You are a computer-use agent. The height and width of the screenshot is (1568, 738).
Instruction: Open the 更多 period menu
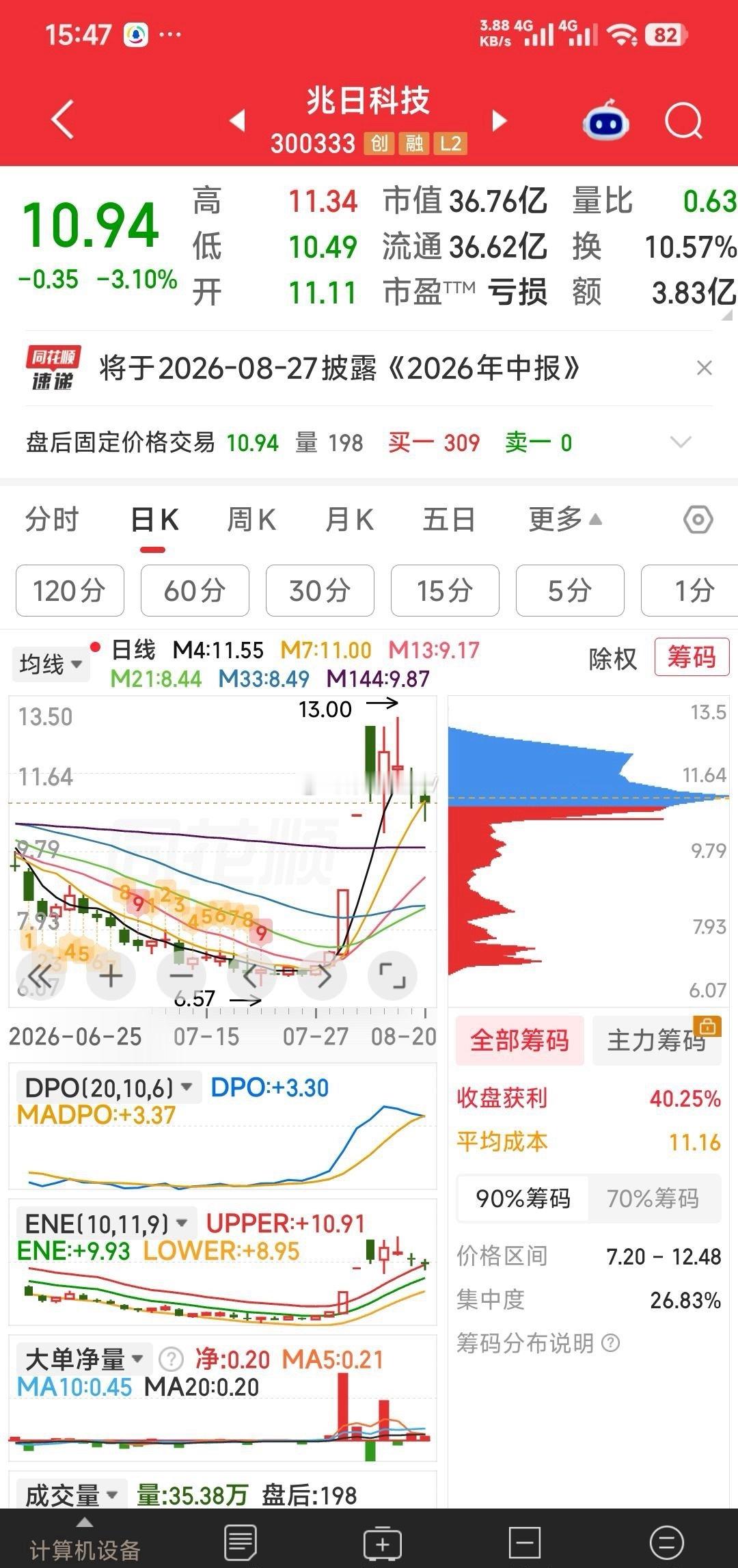tap(565, 519)
